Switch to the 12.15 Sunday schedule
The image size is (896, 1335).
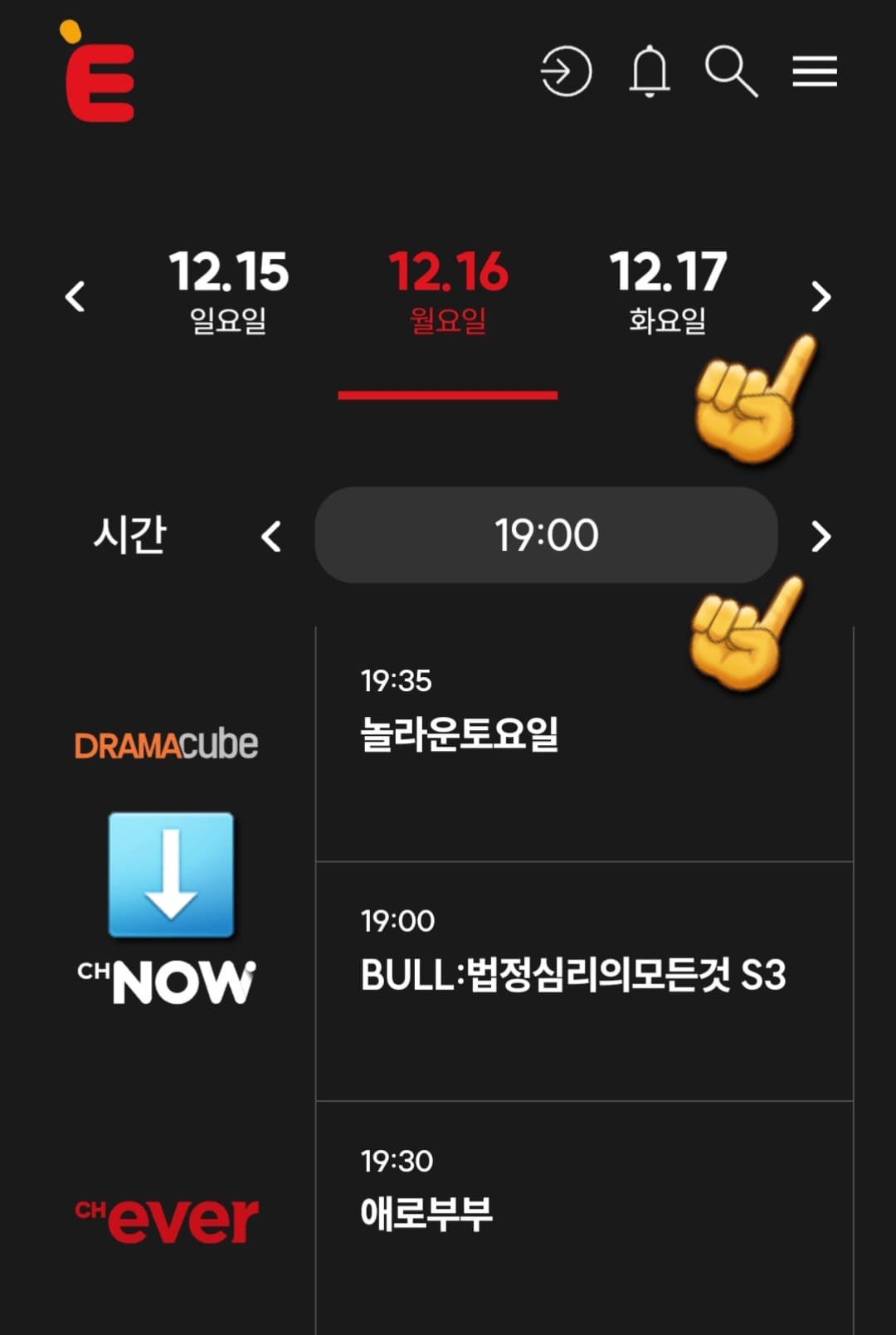tap(230, 290)
